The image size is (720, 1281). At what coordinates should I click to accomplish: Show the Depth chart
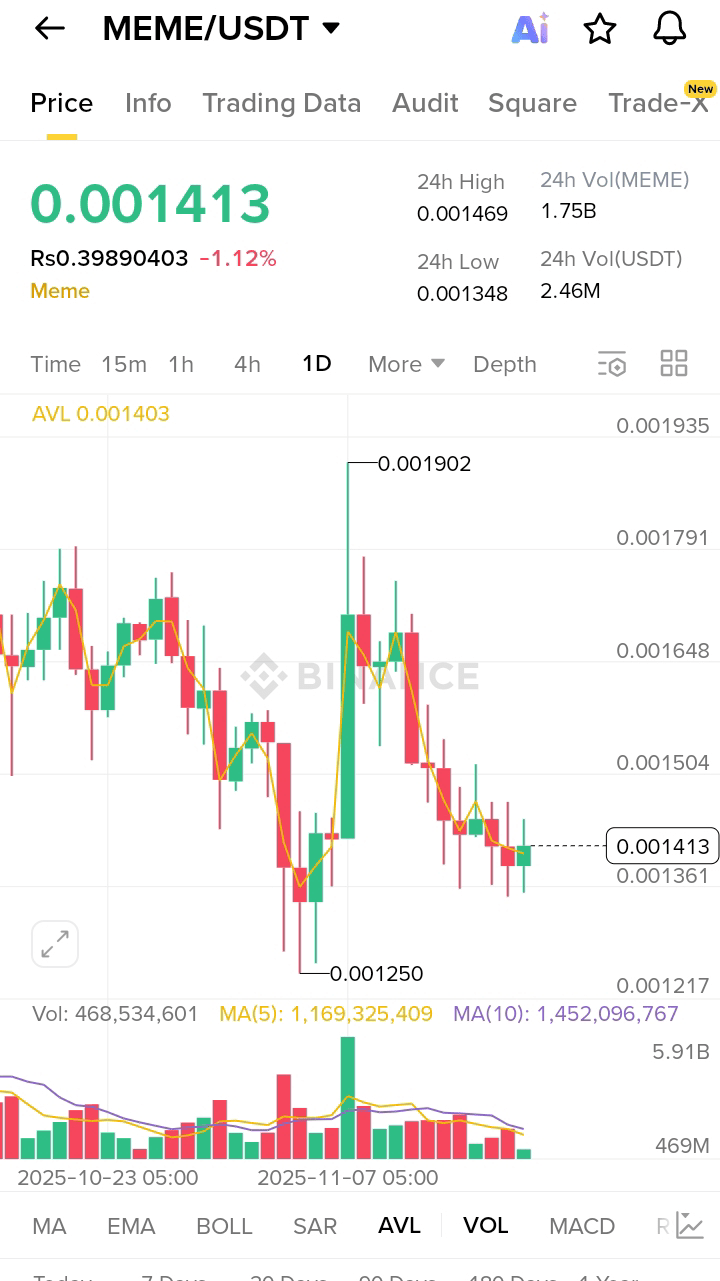pos(505,364)
